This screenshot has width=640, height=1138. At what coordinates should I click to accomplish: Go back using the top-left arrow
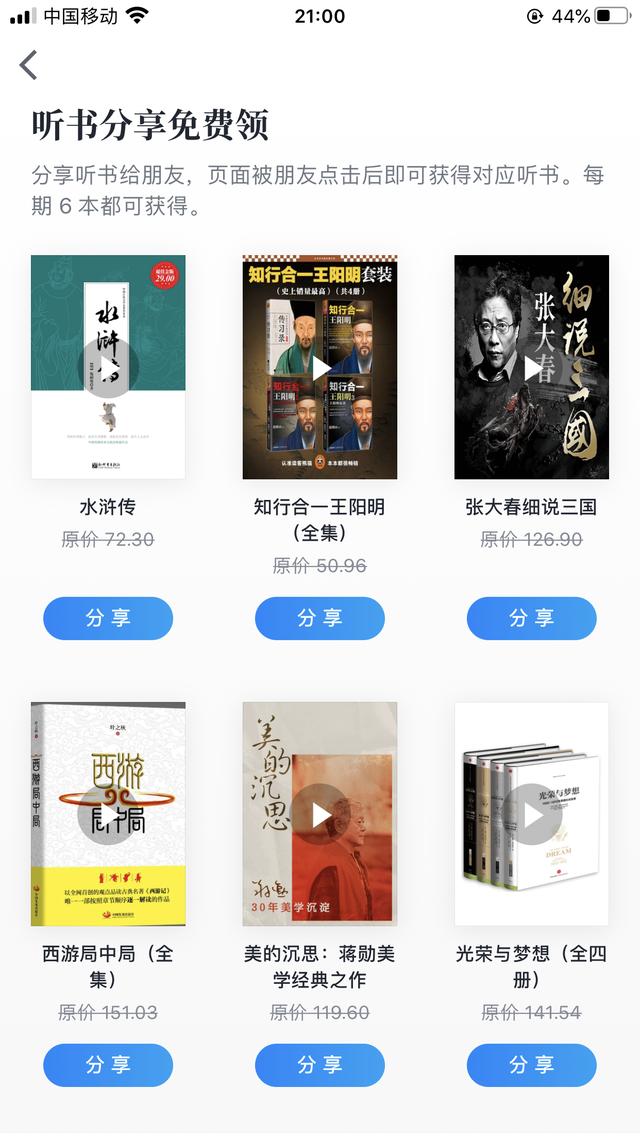point(28,65)
